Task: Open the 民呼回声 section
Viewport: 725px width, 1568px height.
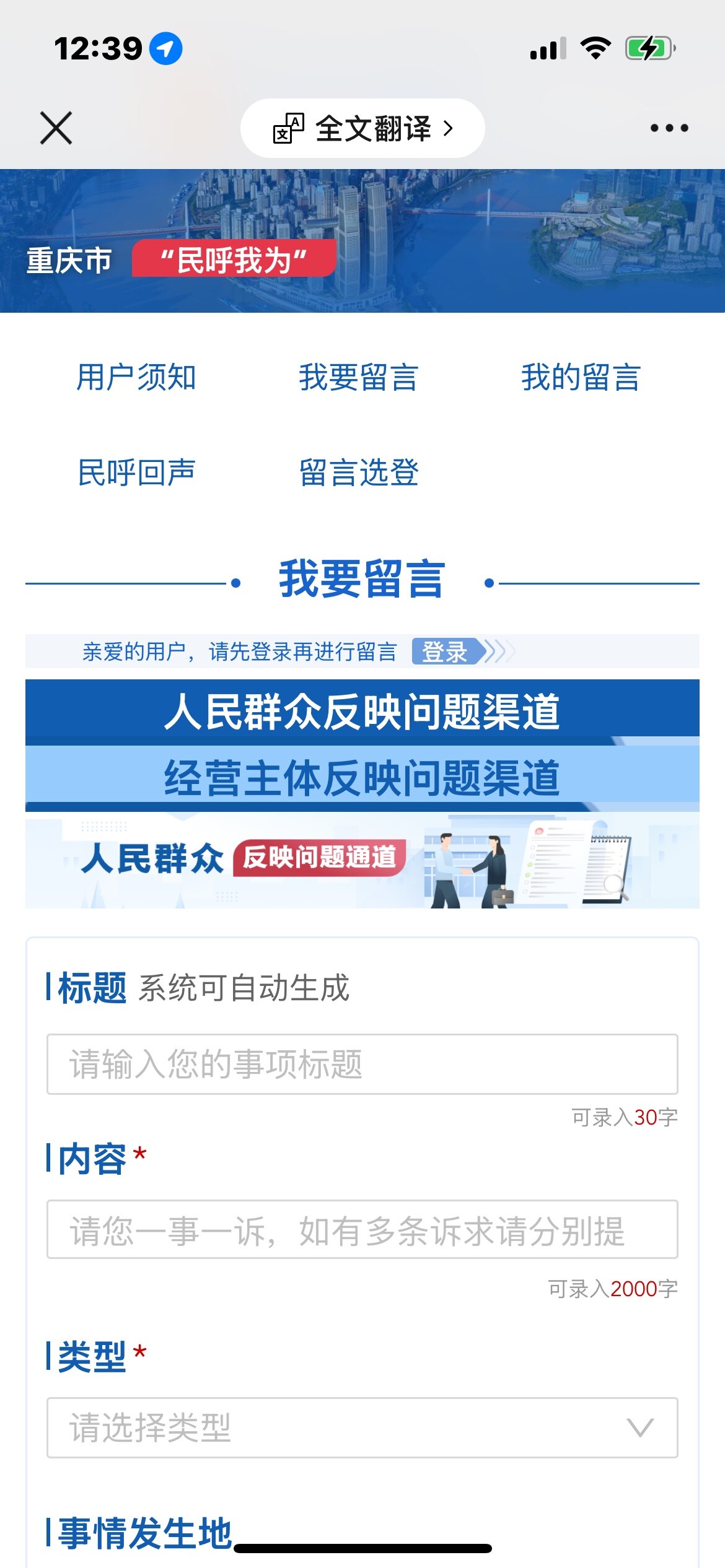Action: 136,473
